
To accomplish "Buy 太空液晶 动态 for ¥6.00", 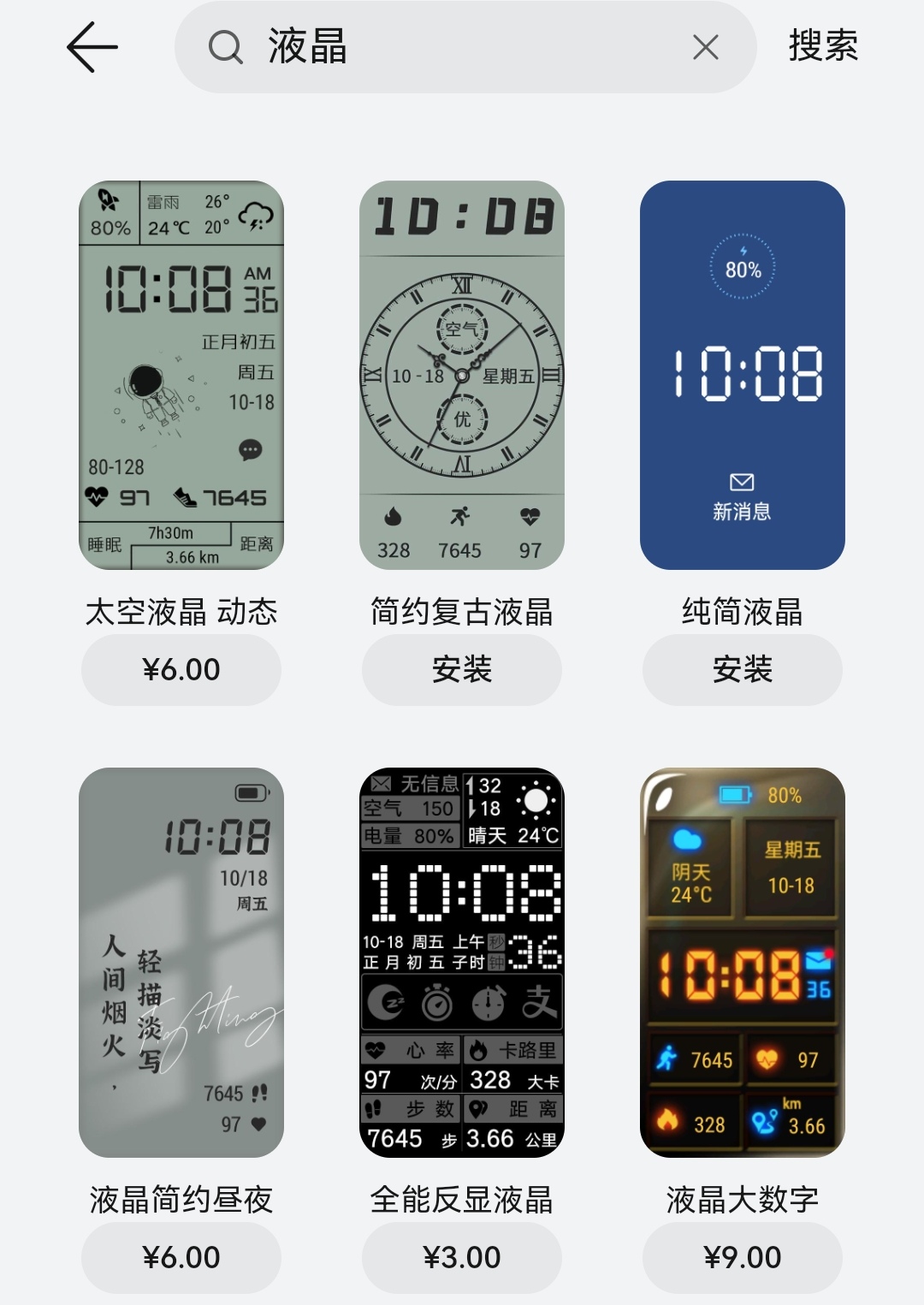I will [x=181, y=669].
